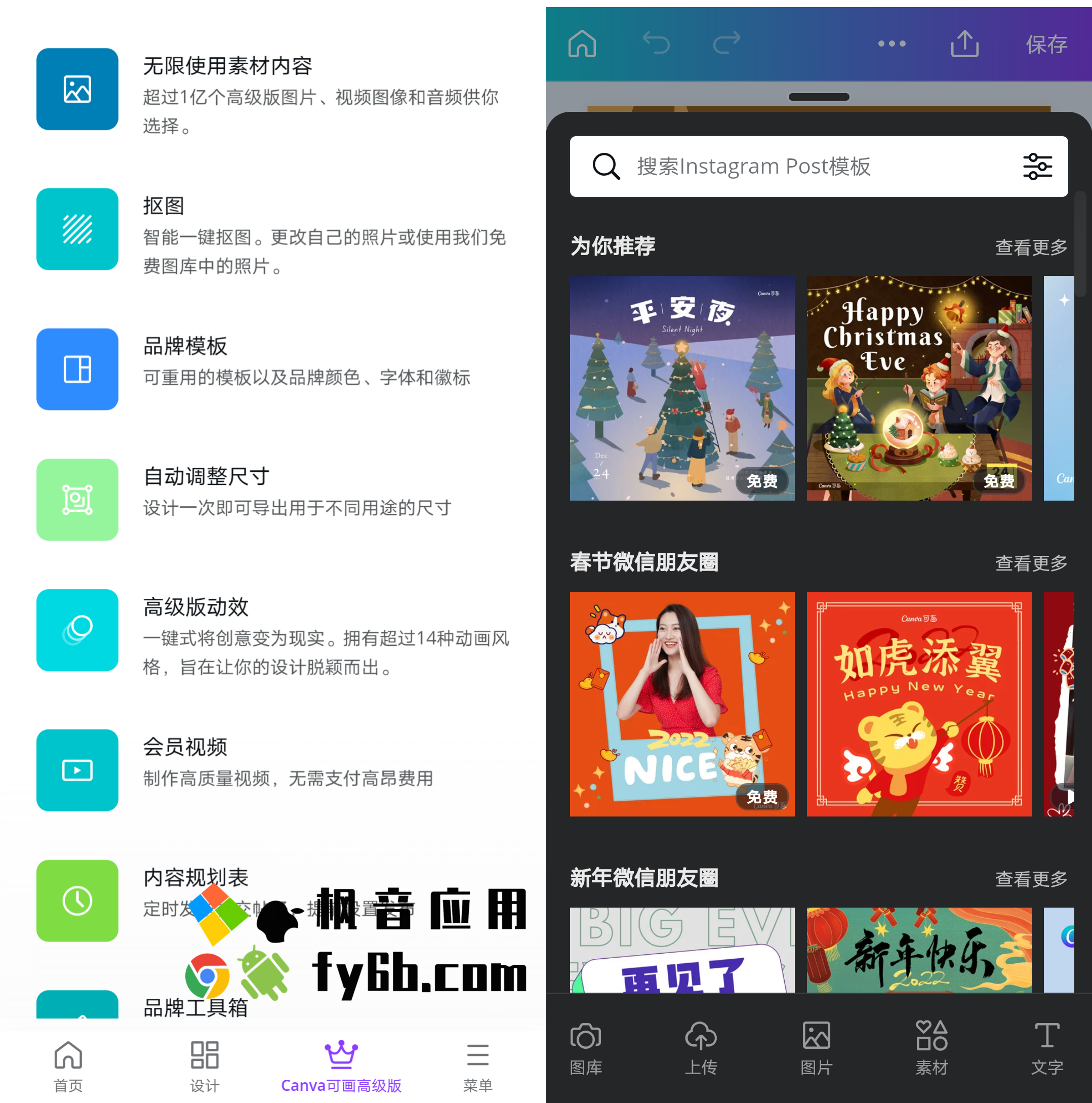Go to the editor home icon

582,44
